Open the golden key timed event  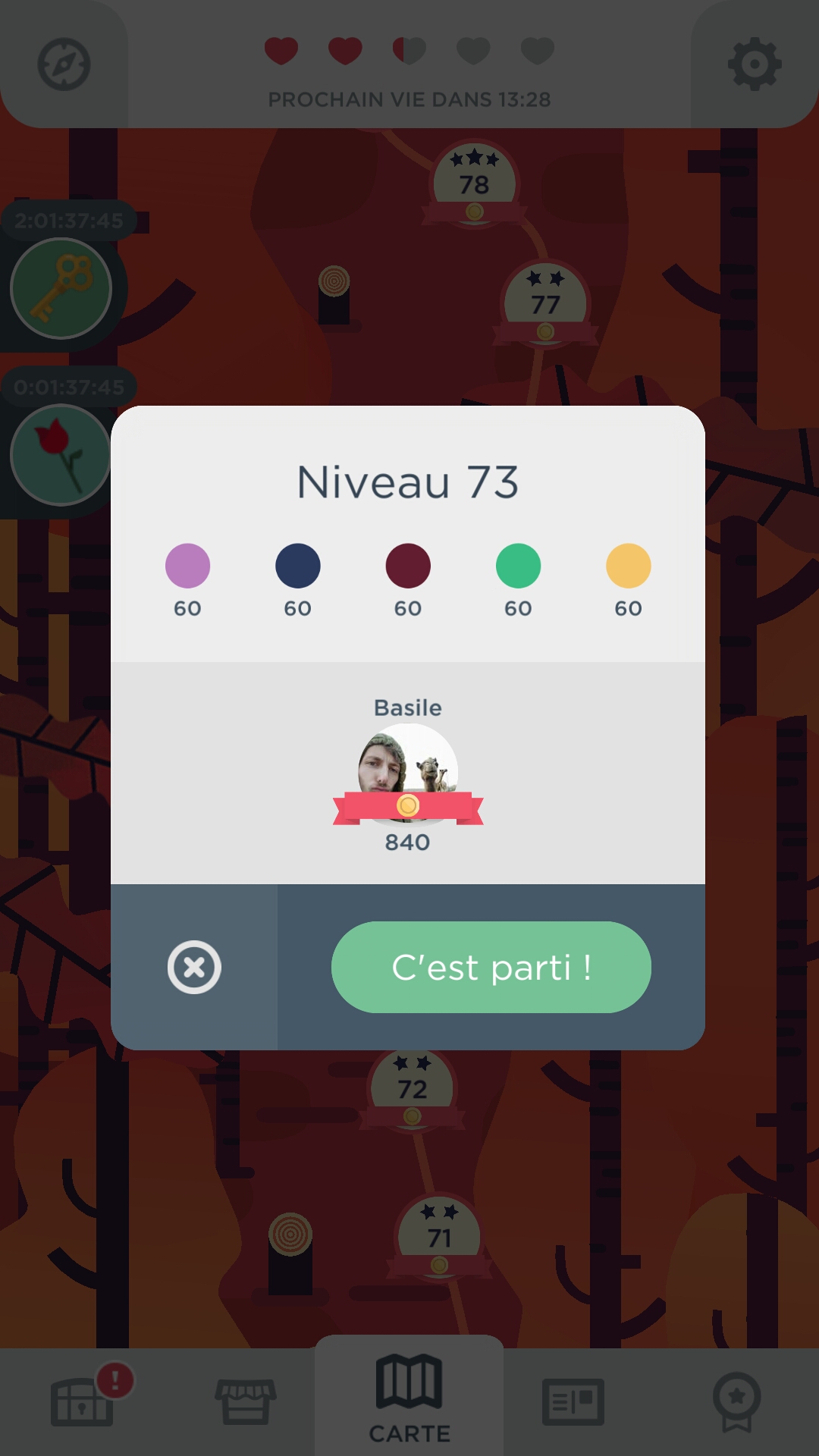coord(61,288)
